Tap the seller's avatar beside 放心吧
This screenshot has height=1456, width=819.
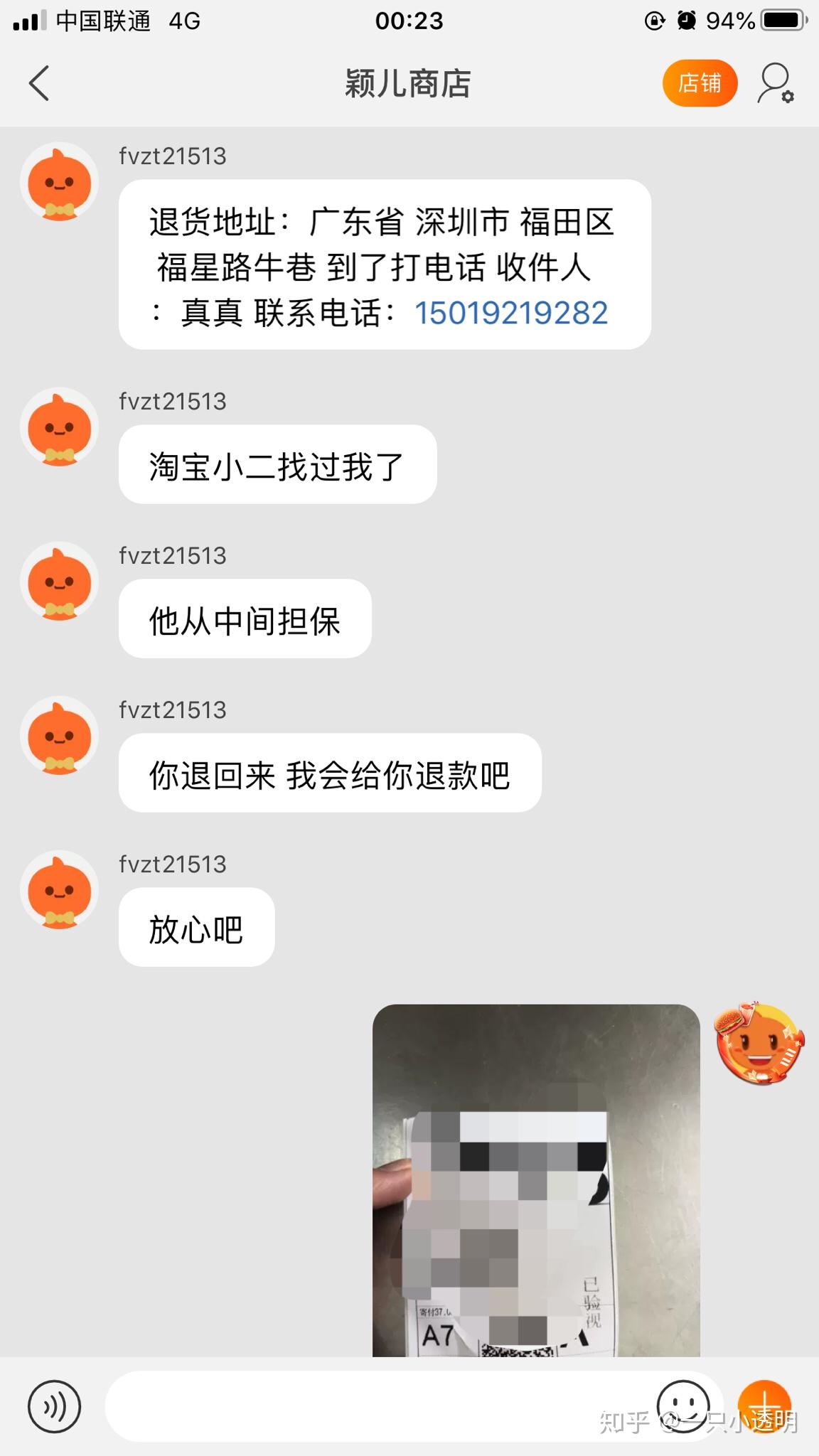(59, 889)
